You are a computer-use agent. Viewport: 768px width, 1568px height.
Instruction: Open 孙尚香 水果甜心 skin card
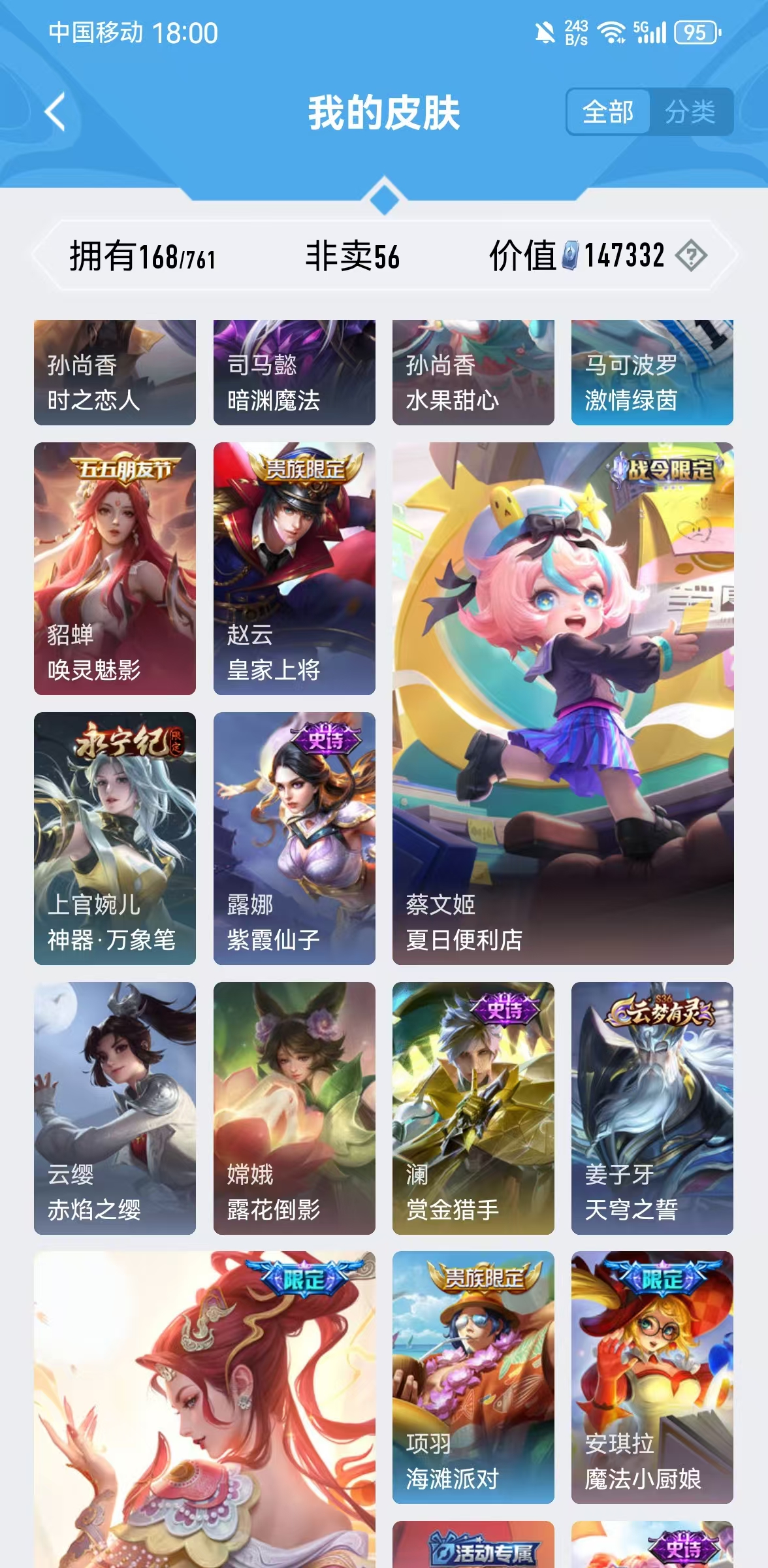473,373
